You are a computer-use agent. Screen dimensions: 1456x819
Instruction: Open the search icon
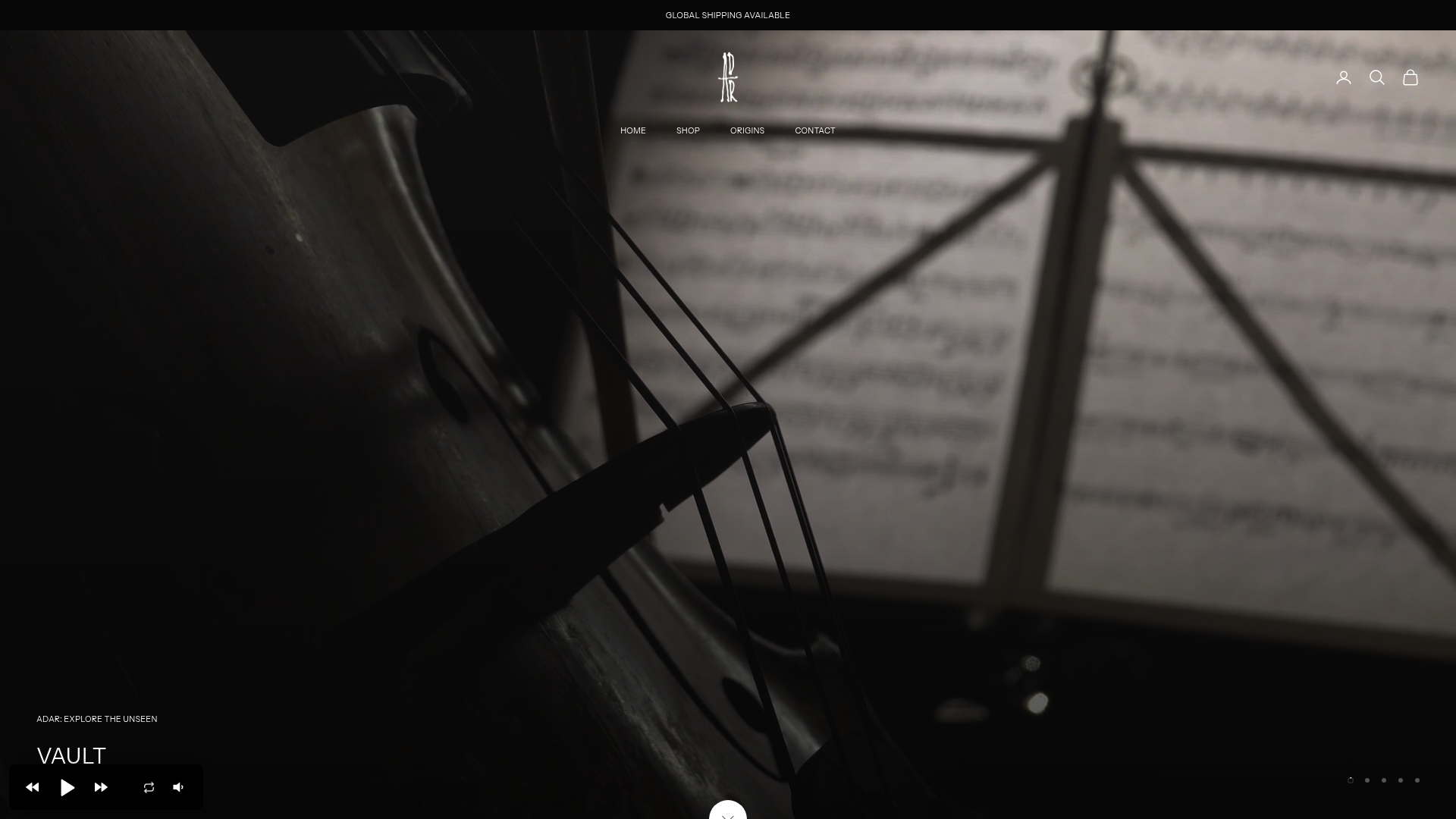tap(1376, 77)
